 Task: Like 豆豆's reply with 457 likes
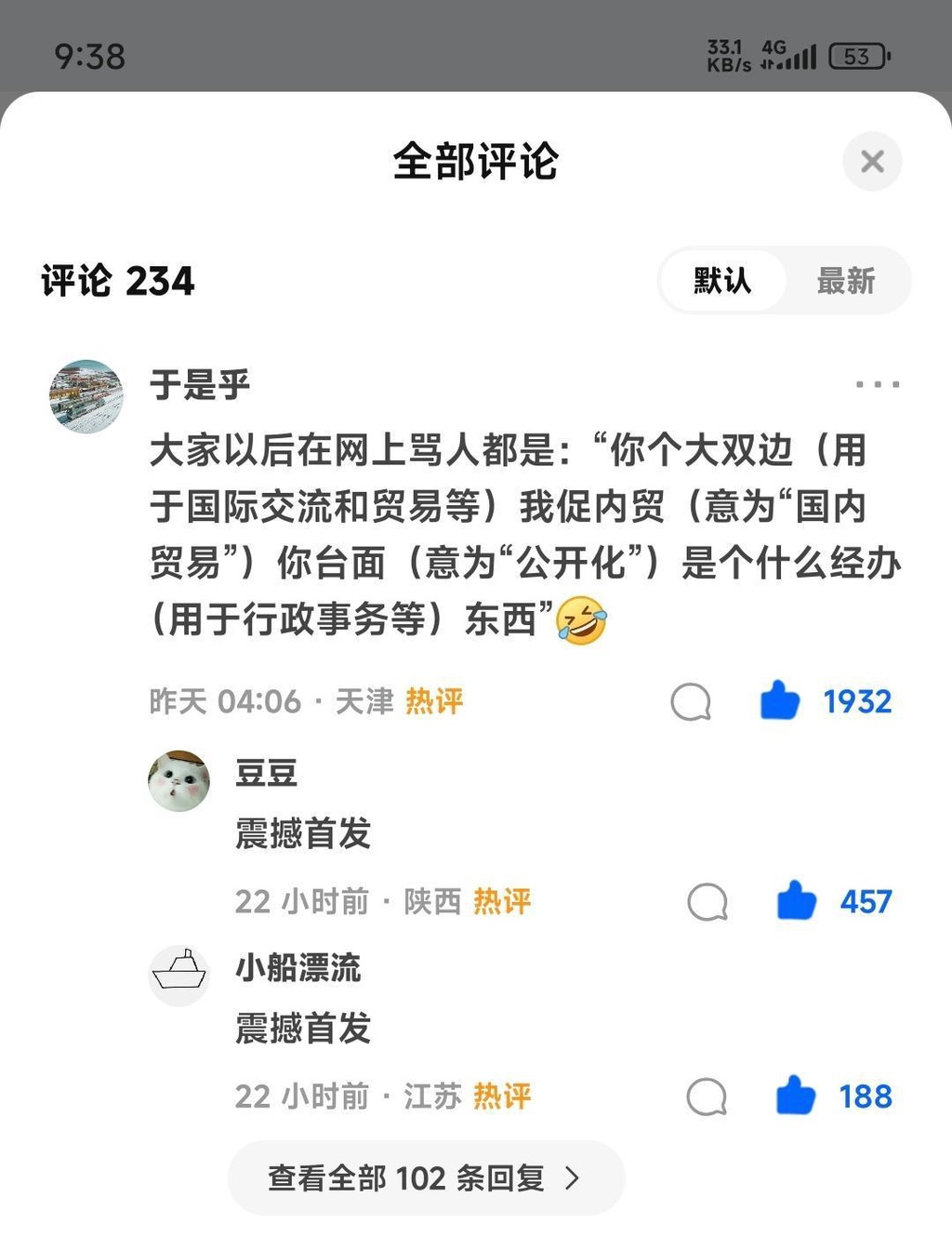797,901
